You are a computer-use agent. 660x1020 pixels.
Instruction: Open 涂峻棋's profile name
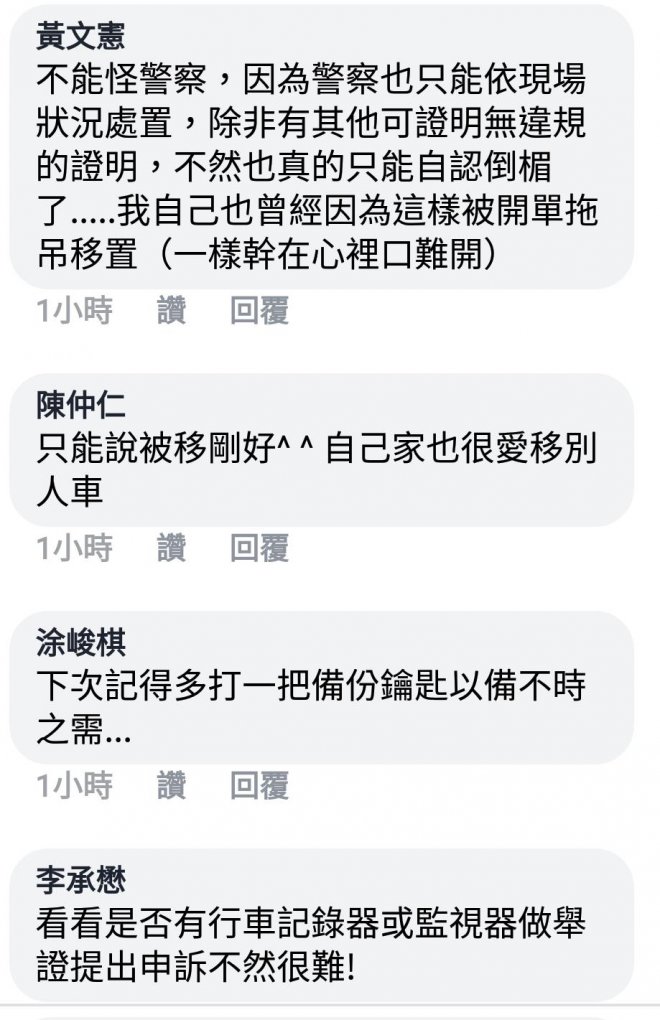pyautogui.click(x=81, y=642)
